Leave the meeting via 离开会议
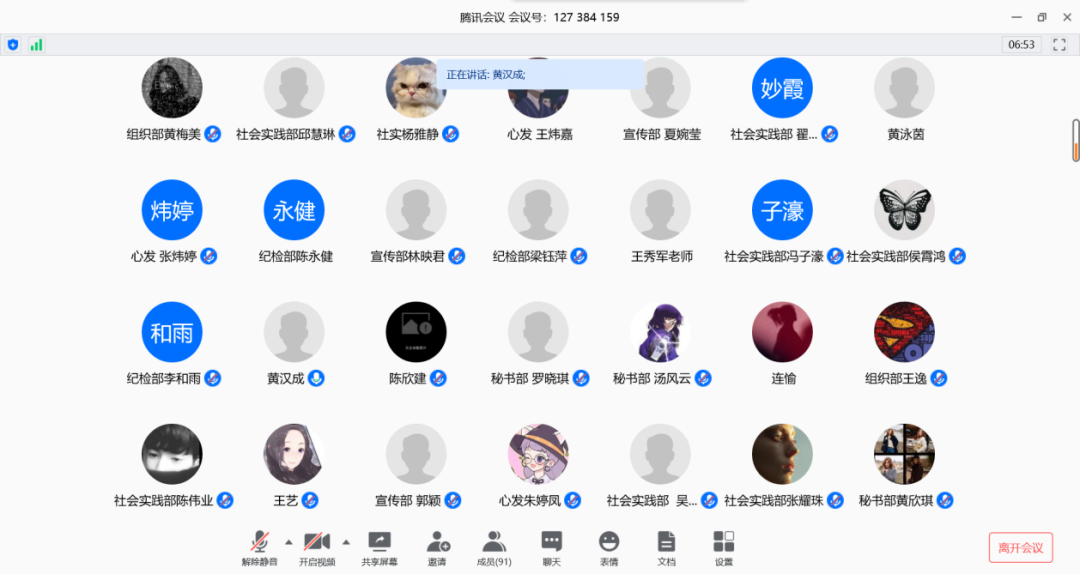Image resolution: width=1080 pixels, height=574 pixels. pyautogui.click(x=1020, y=547)
